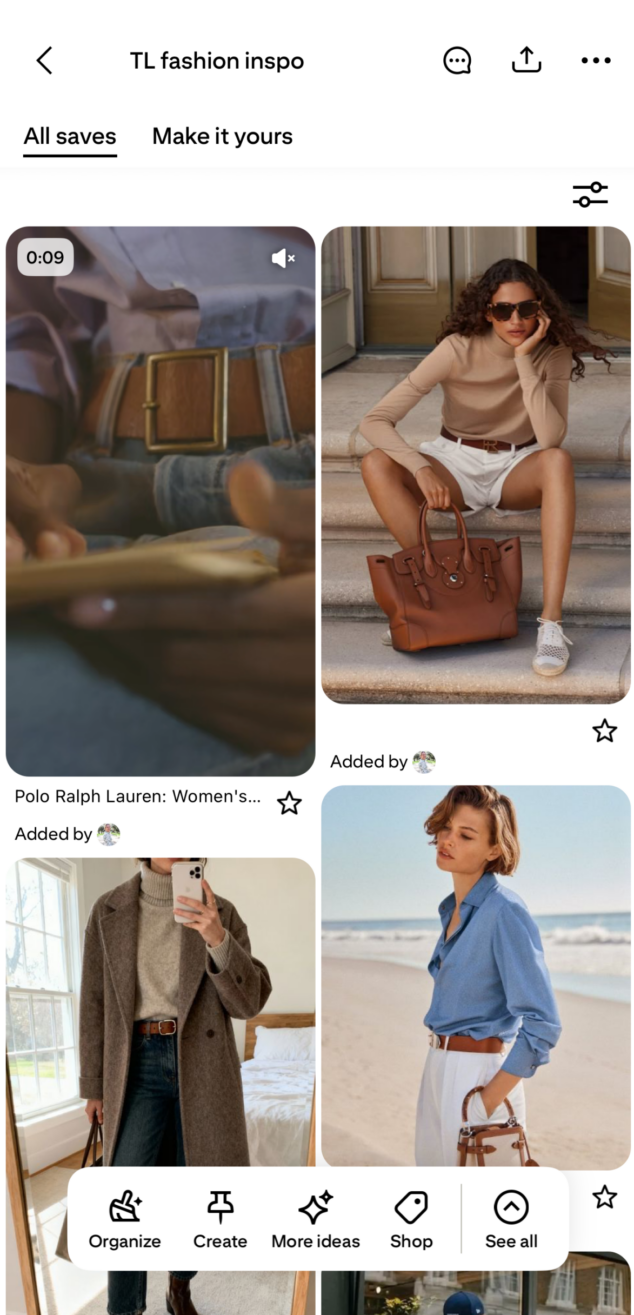Open the three-dot overflow menu
The height and width of the screenshot is (1315, 634).
point(595,61)
